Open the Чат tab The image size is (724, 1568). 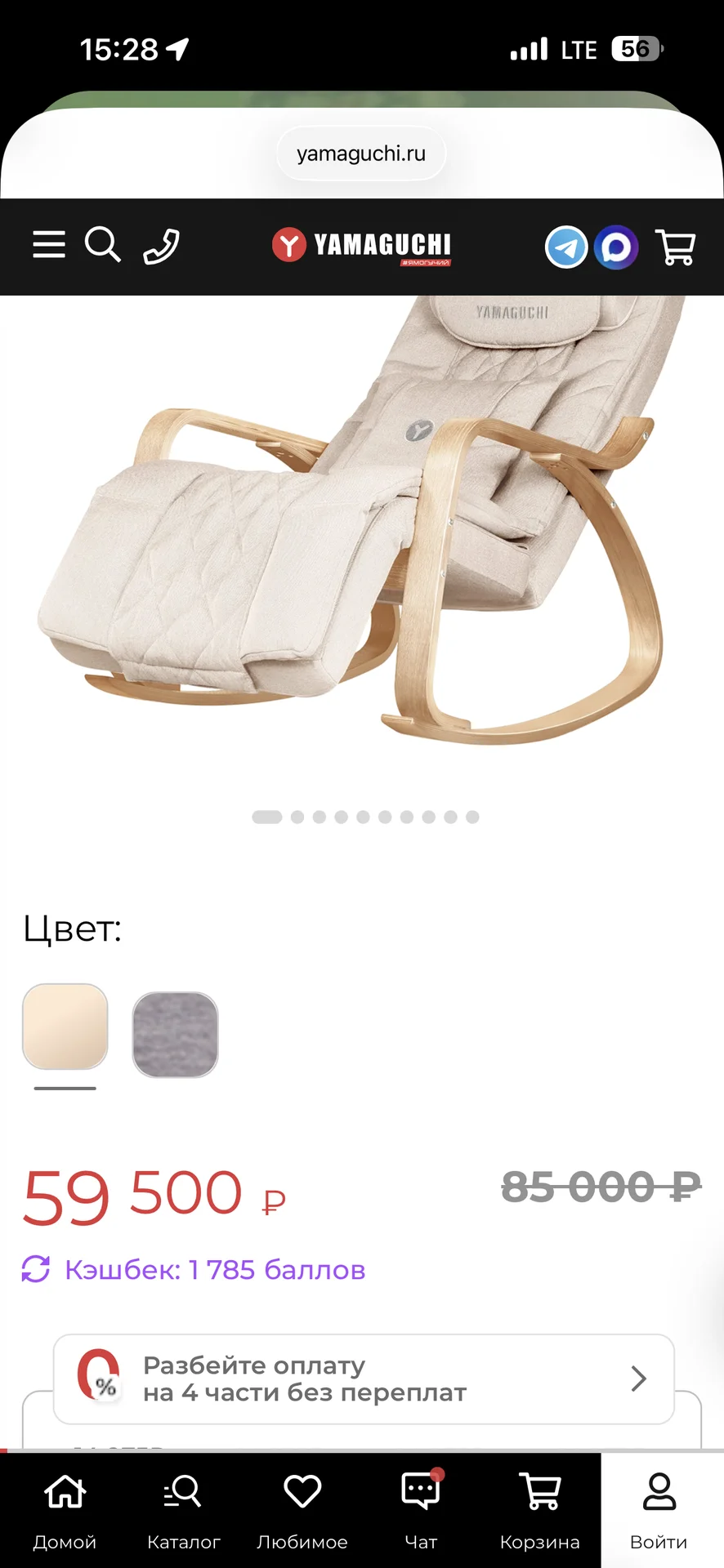pos(421,1511)
